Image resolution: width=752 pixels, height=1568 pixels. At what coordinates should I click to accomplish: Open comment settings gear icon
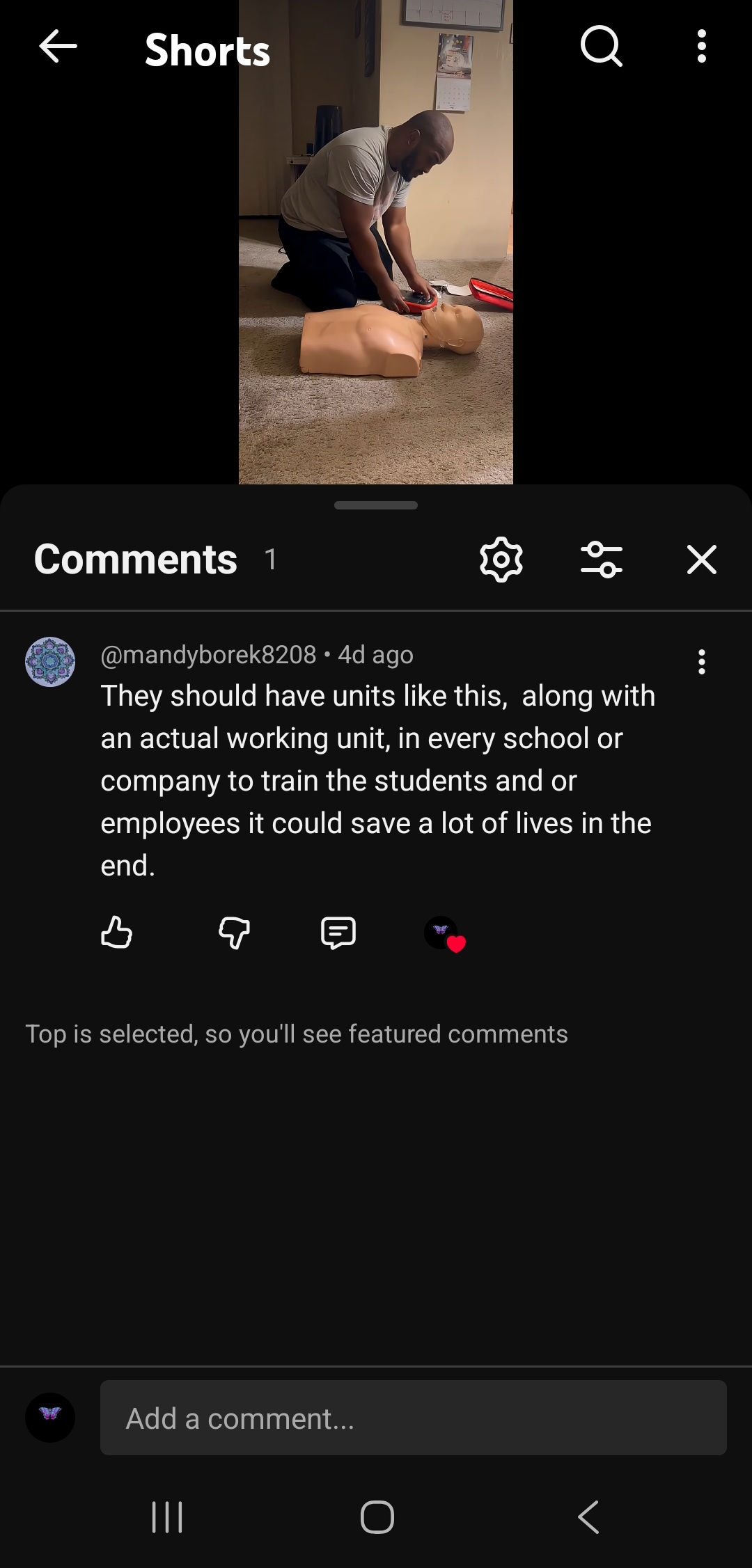(x=501, y=560)
